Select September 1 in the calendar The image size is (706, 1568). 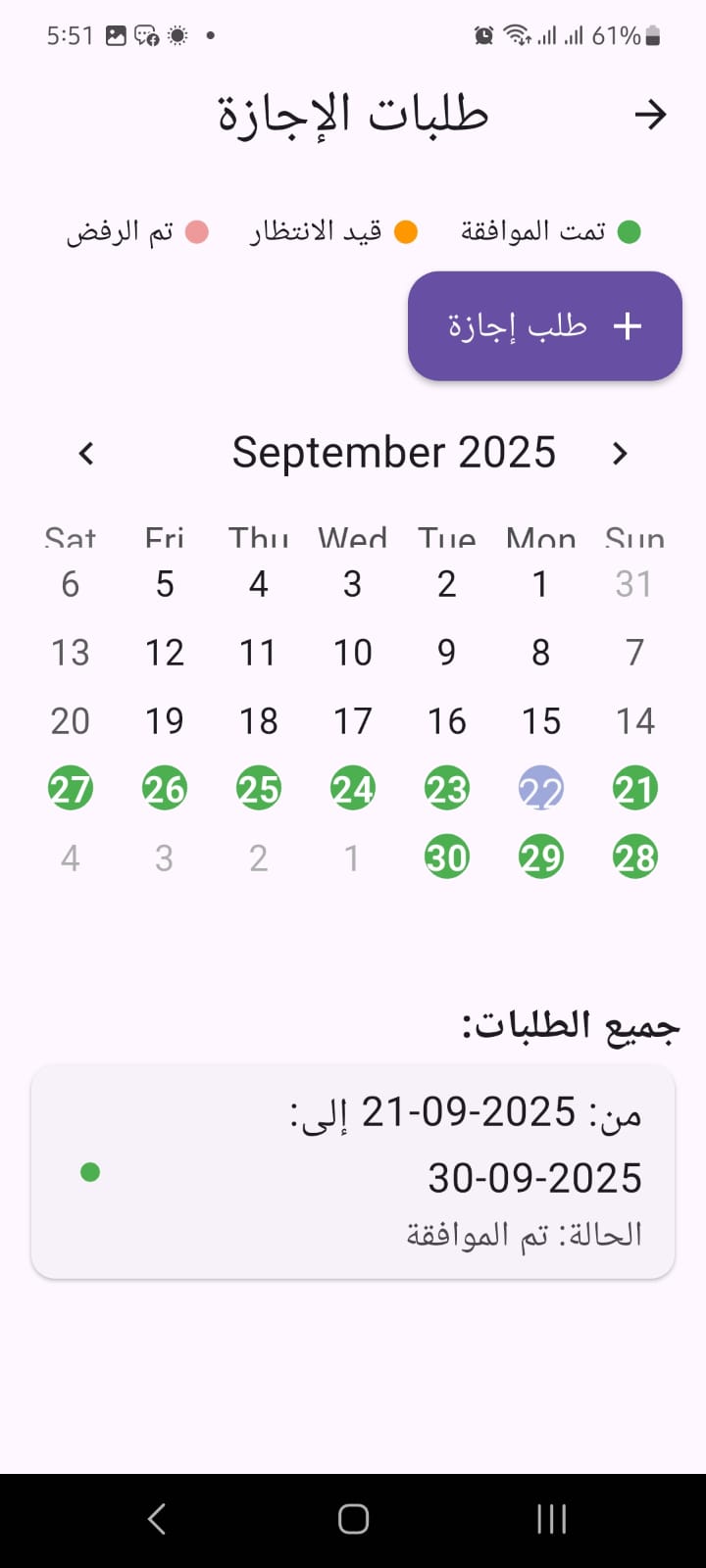[540, 584]
